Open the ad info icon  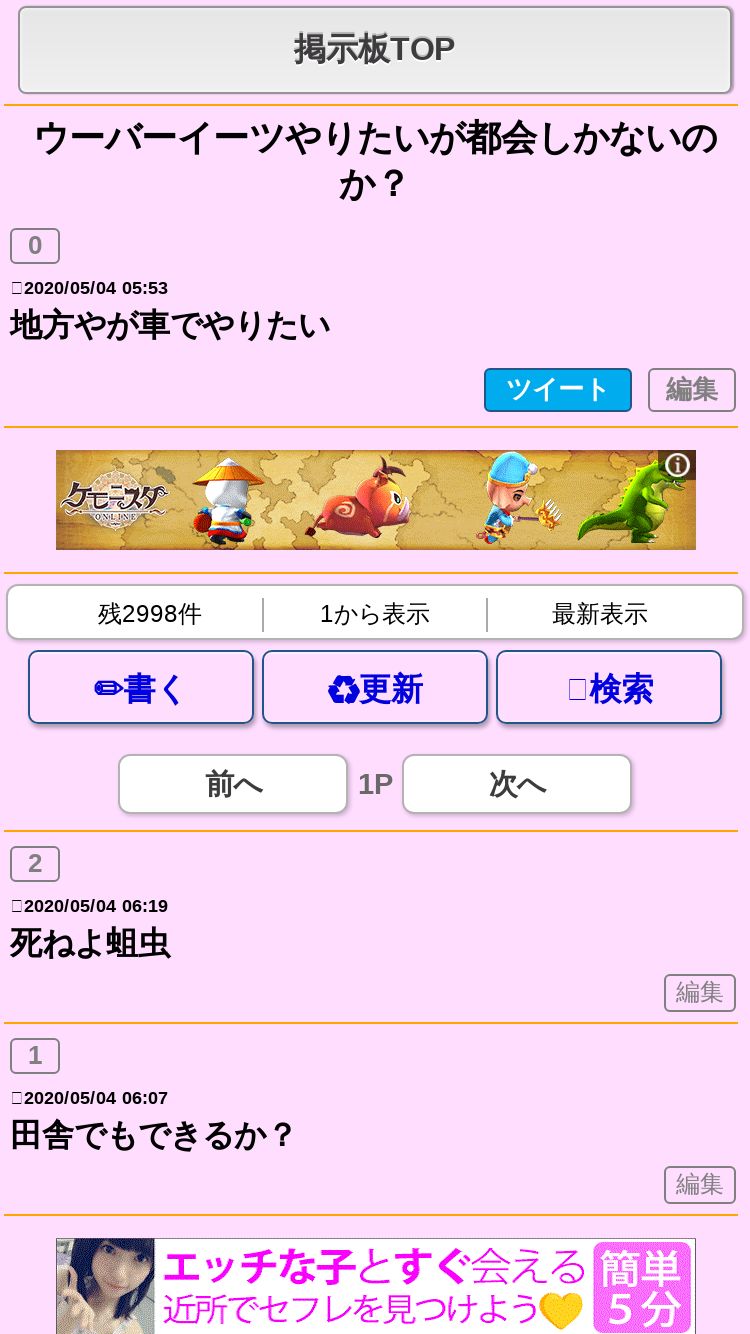pyautogui.click(x=678, y=465)
